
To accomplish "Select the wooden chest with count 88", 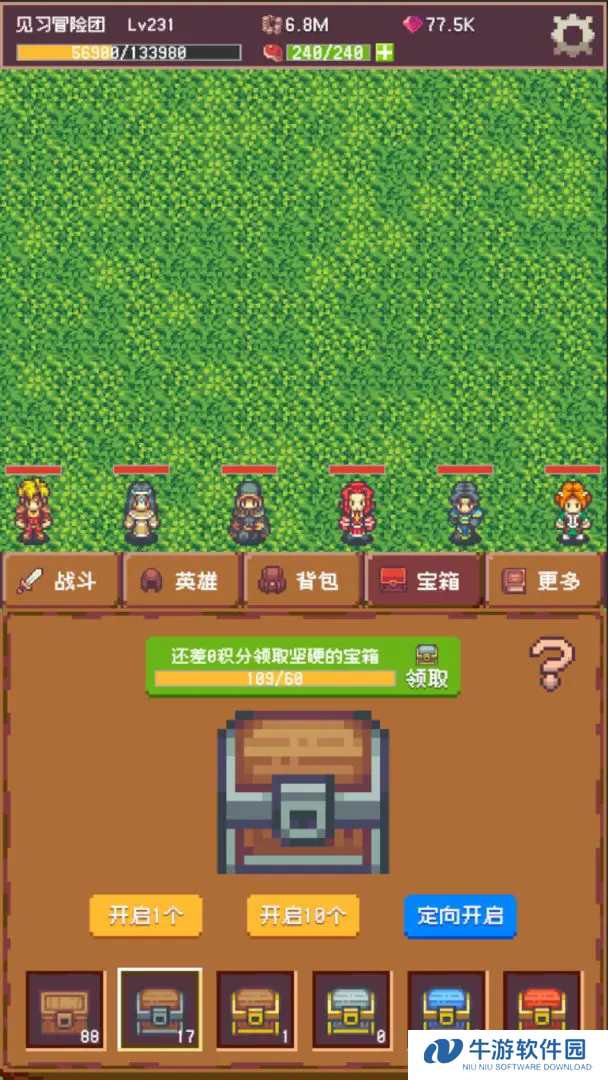I will click(x=64, y=1008).
